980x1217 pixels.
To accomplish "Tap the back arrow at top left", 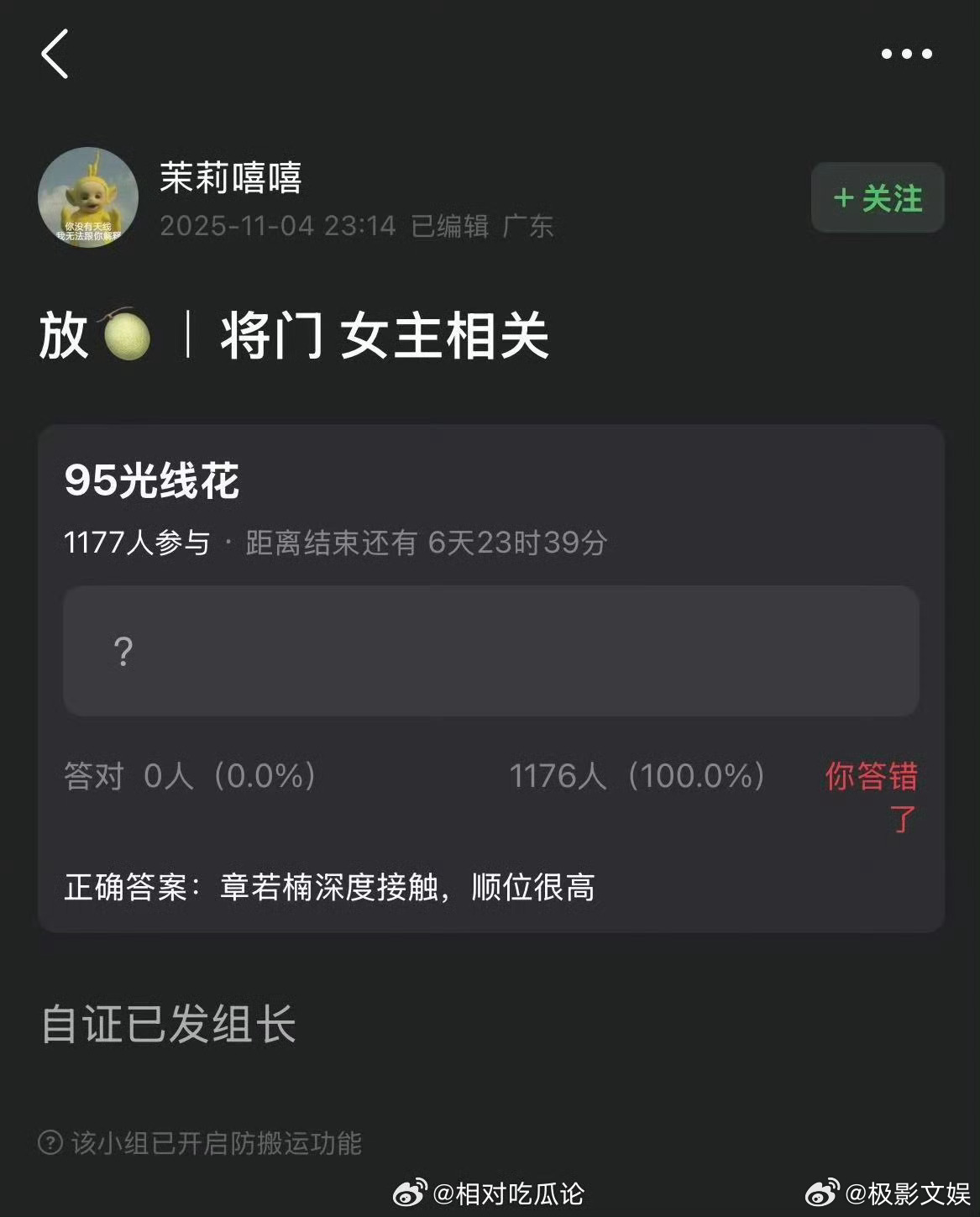I will point(55,53).
